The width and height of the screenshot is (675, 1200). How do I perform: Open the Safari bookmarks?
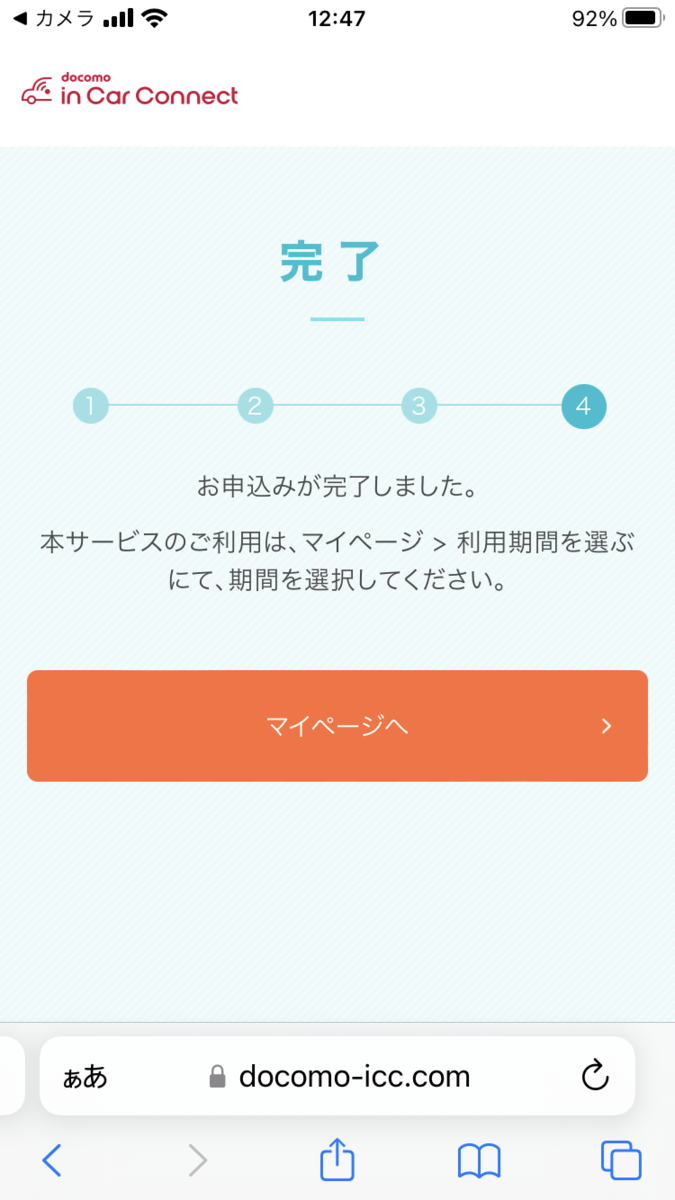[x=479, y=1160]
